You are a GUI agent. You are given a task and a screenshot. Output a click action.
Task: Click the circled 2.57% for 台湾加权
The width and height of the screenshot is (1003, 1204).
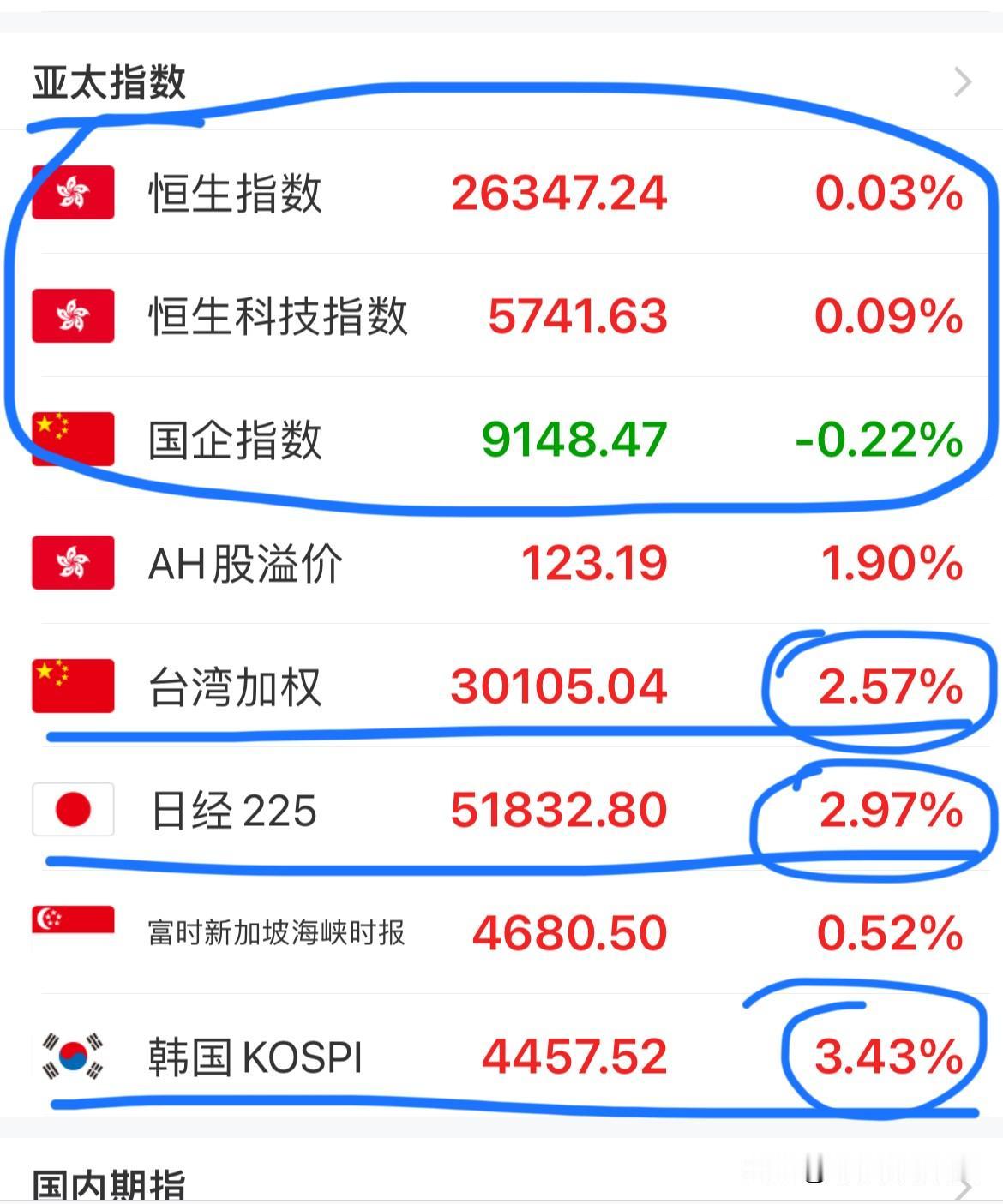pyautogui.click(x=892, y=686)
